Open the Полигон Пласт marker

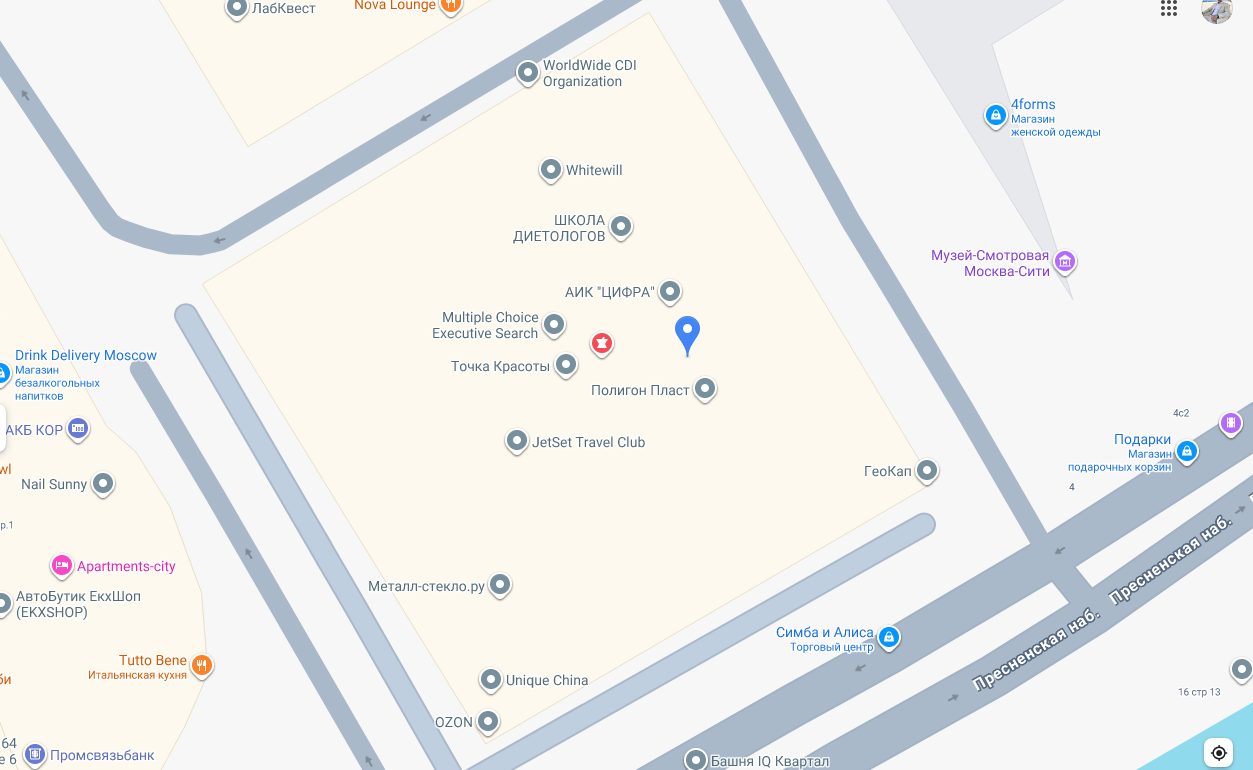click(705, 389)
